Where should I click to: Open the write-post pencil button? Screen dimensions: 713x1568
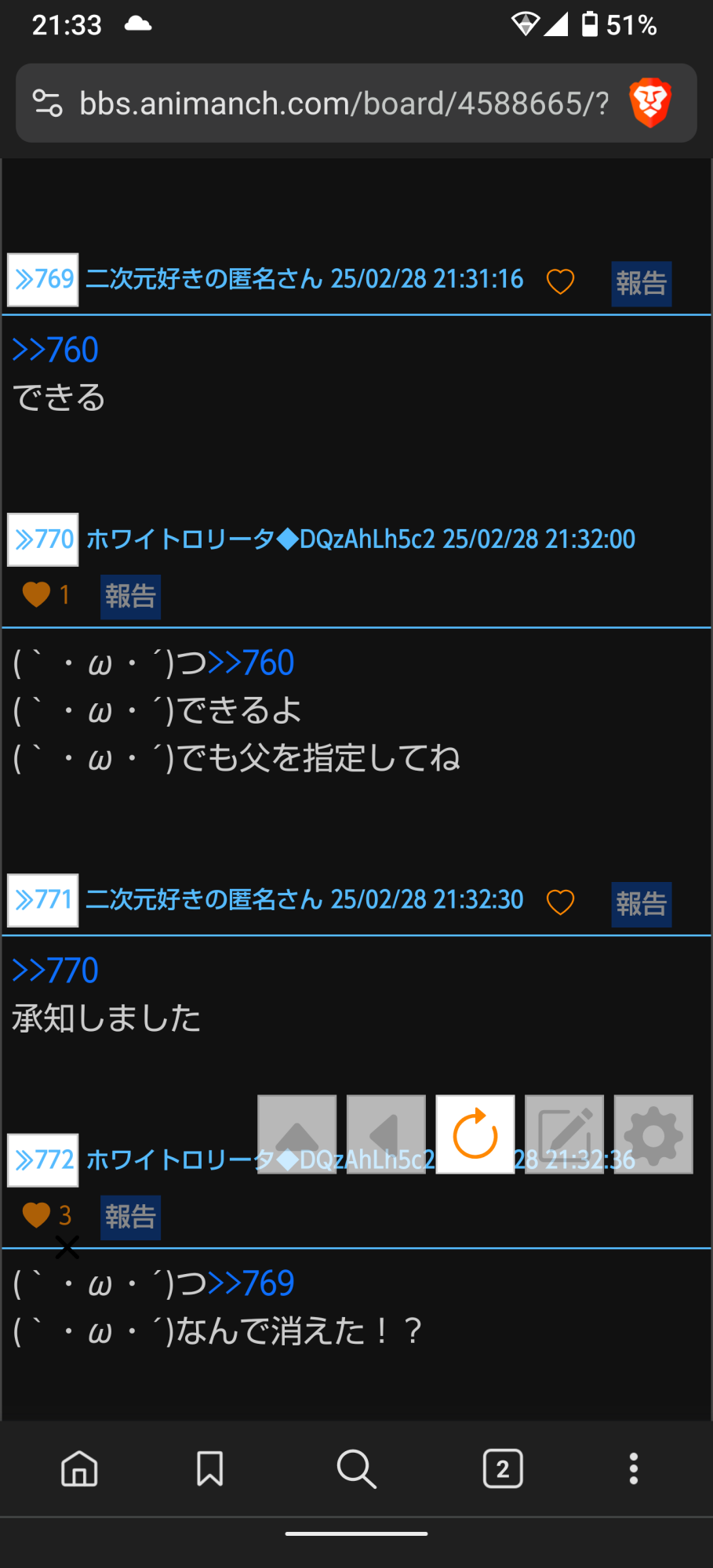click(565, 1134)
